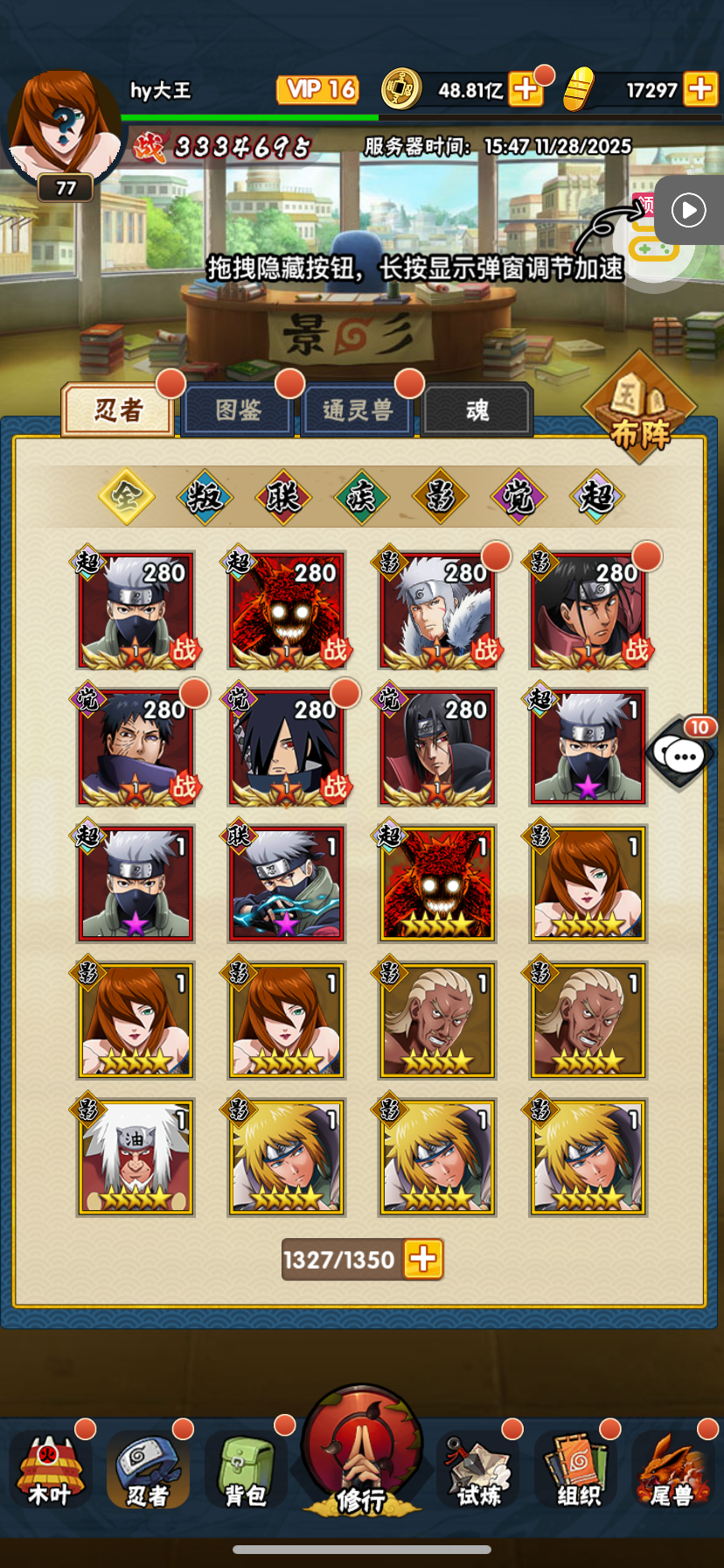Filter ninjas by 影 category

pyautogui.click(x=440, y=497)
